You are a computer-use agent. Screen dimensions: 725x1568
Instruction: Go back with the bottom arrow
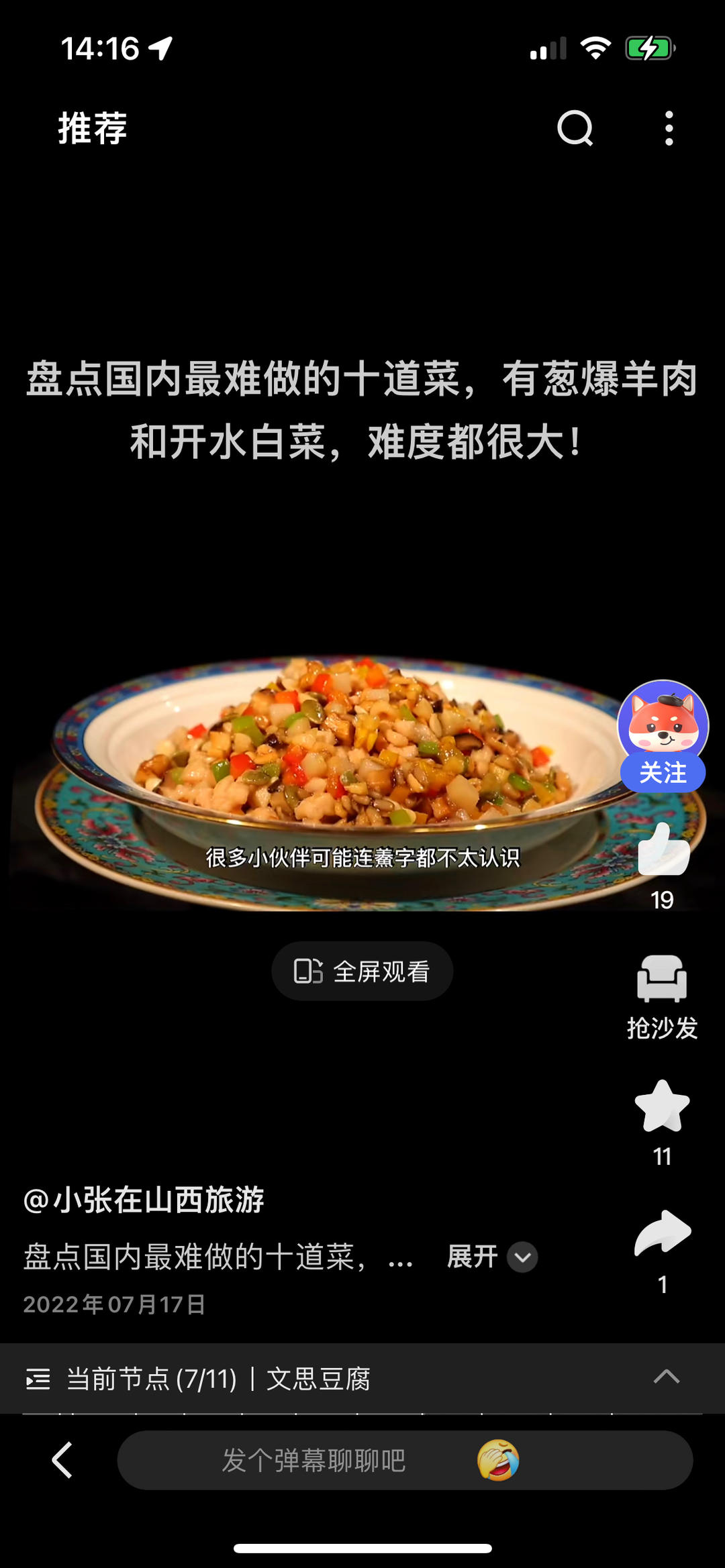[62, 1460]
